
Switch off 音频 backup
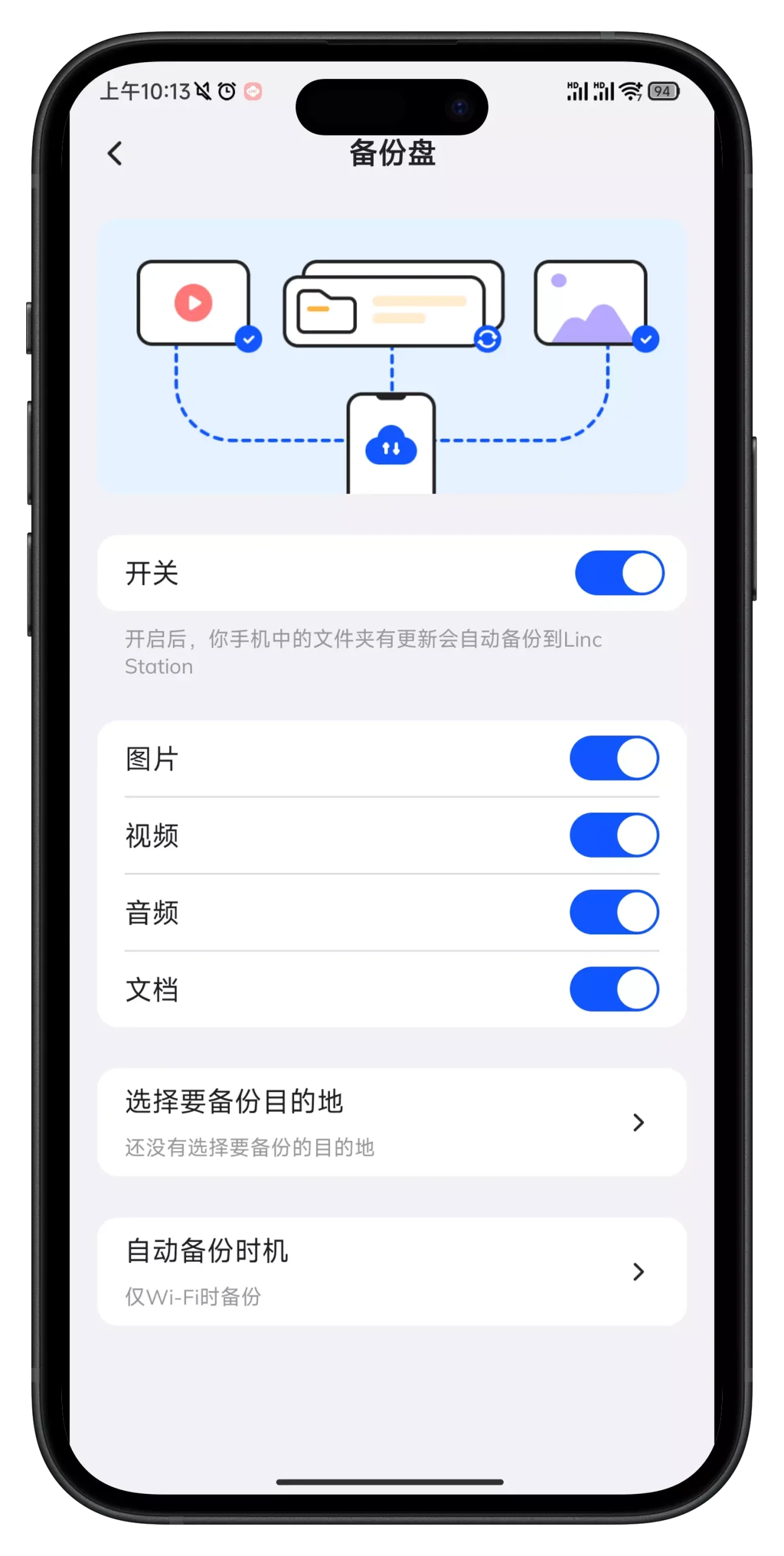(x=614, y=912)
